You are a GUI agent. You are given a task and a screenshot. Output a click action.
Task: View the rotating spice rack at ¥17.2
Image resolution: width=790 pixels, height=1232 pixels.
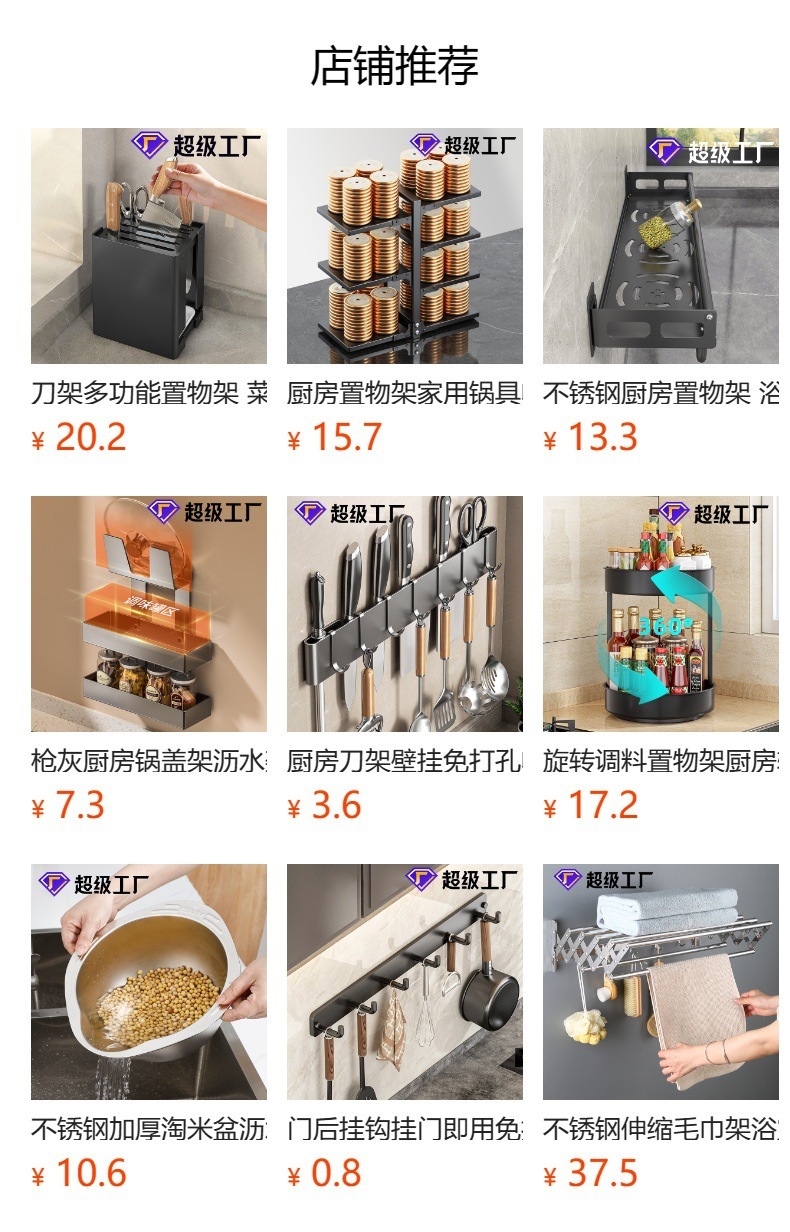660,614
